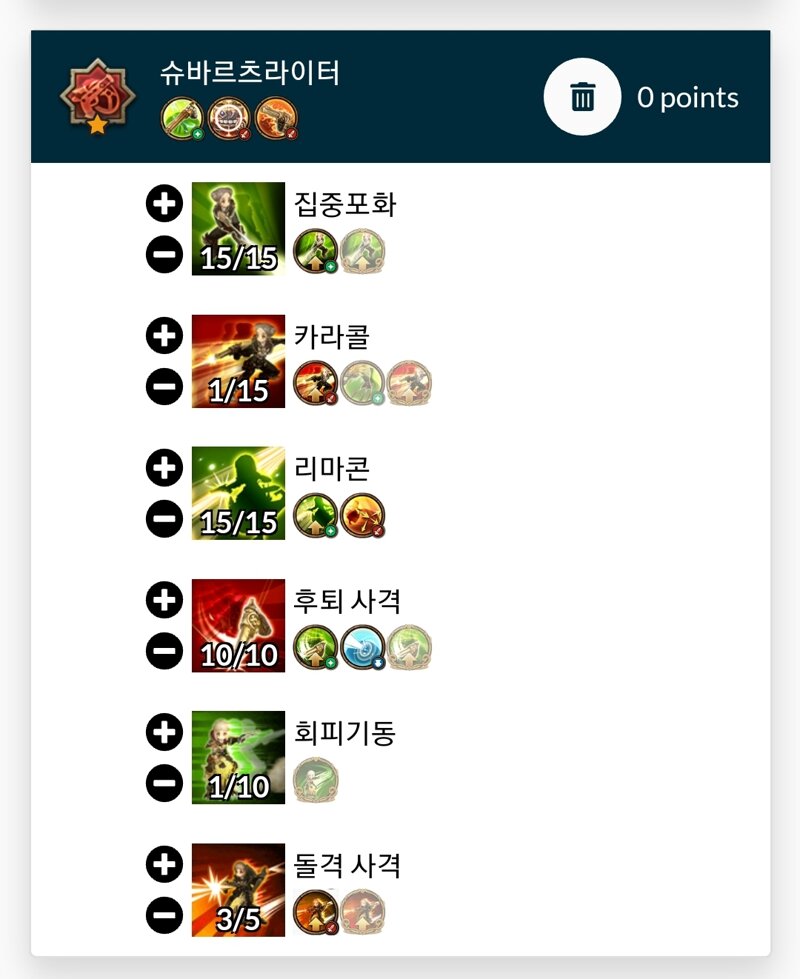This screenshot has width=800, height=979.
Task: Increase the 돌격 사격 skill level
Action: click(164, 864)
